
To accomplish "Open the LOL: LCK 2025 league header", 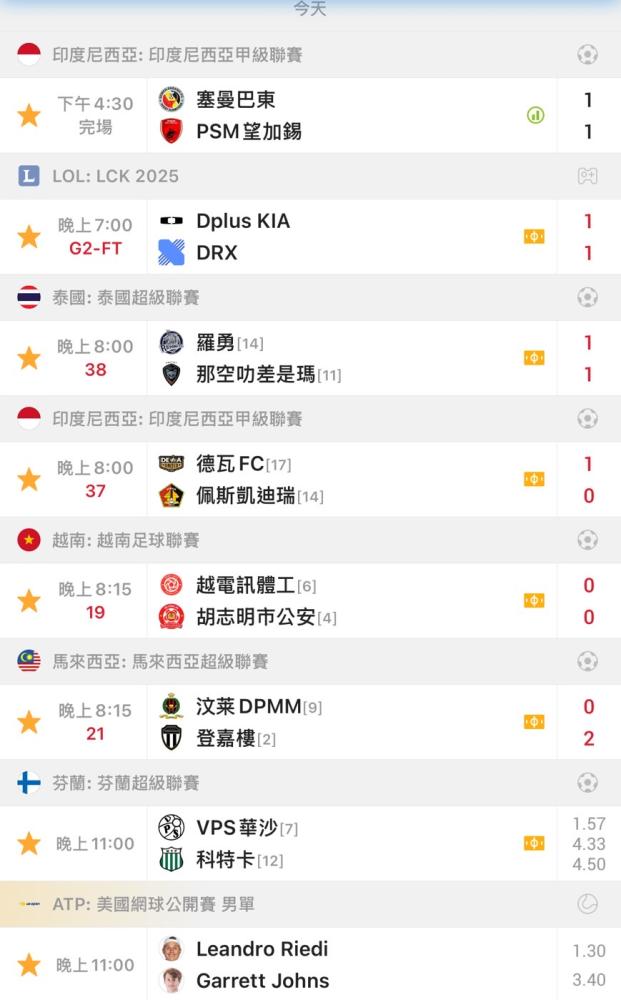I will 310,176.
